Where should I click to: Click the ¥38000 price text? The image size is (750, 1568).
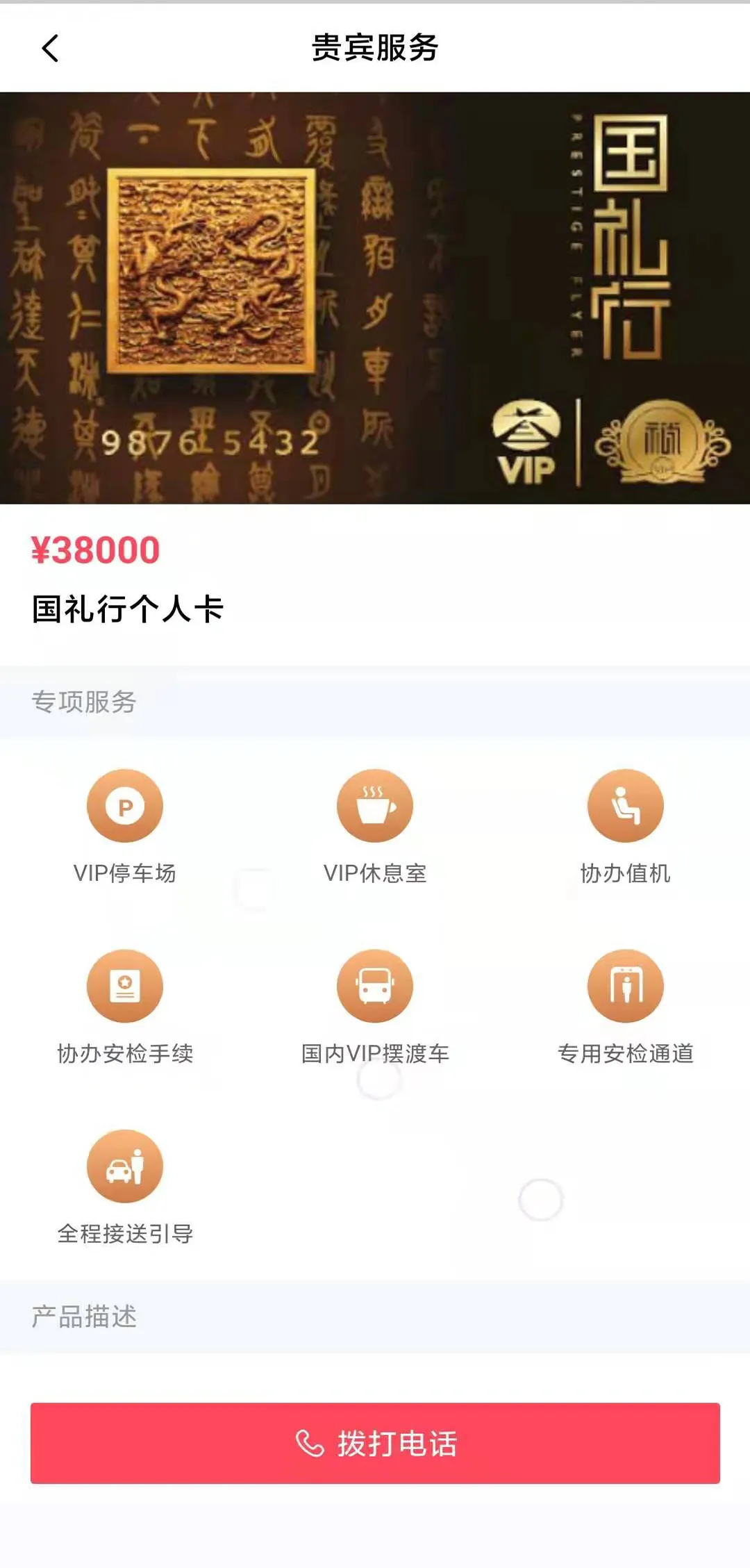pos(94,552)
